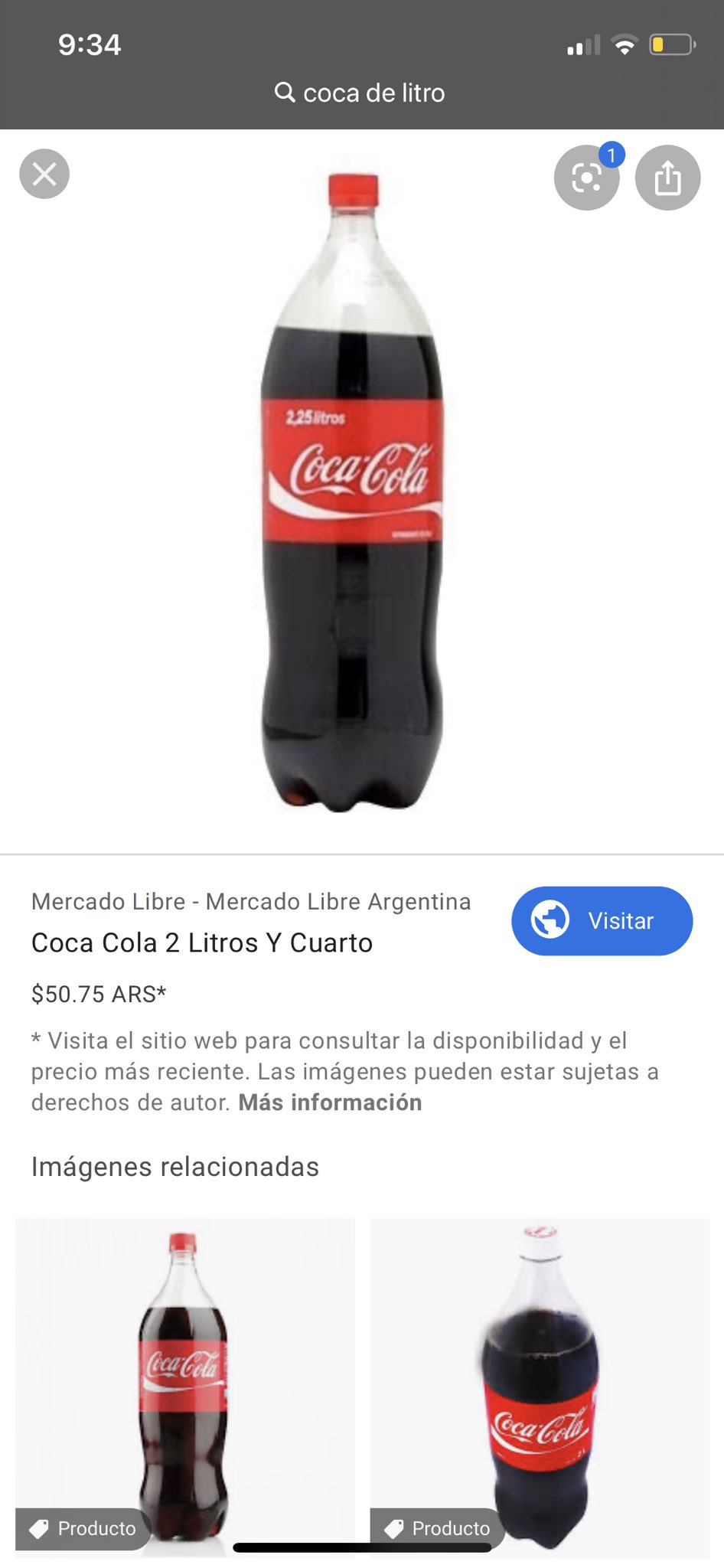Open the Más información link
Screen dimensions: 724x1568
pyautogui.click(x=330, y=1102)
